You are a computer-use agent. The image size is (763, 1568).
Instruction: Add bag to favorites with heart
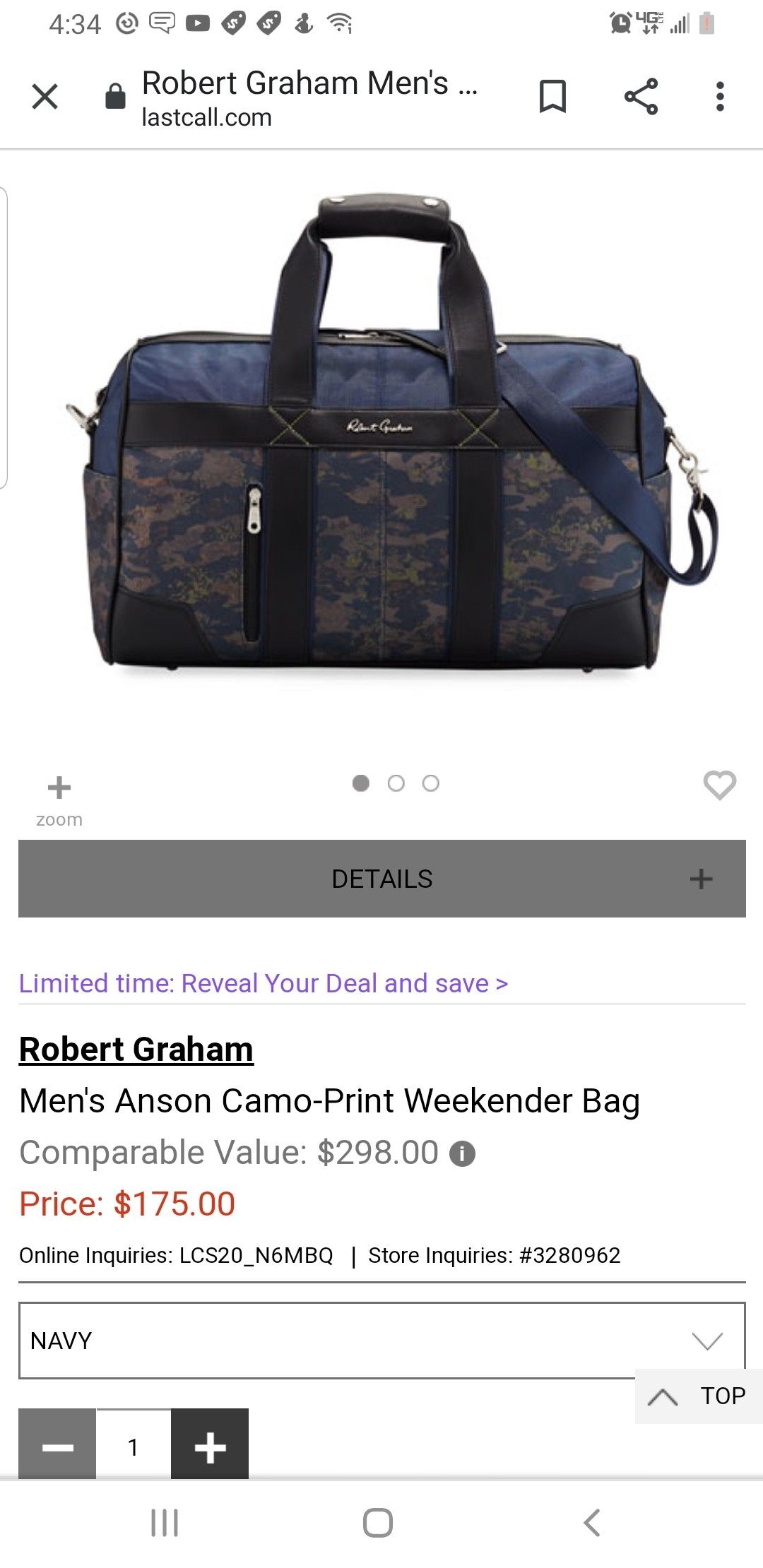pyautogui.click(x=719, y=785)
